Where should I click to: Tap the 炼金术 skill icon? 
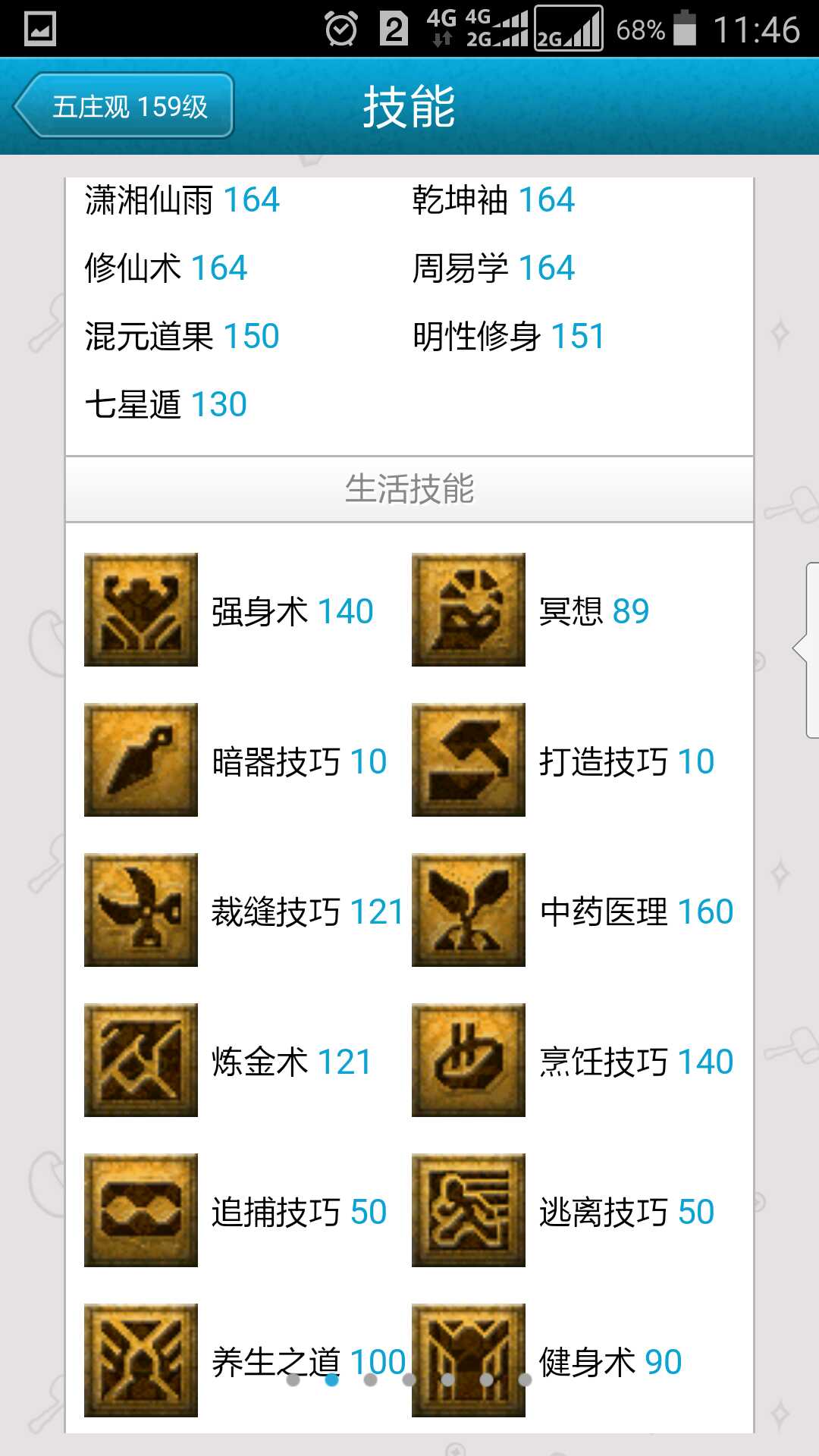141,1060
